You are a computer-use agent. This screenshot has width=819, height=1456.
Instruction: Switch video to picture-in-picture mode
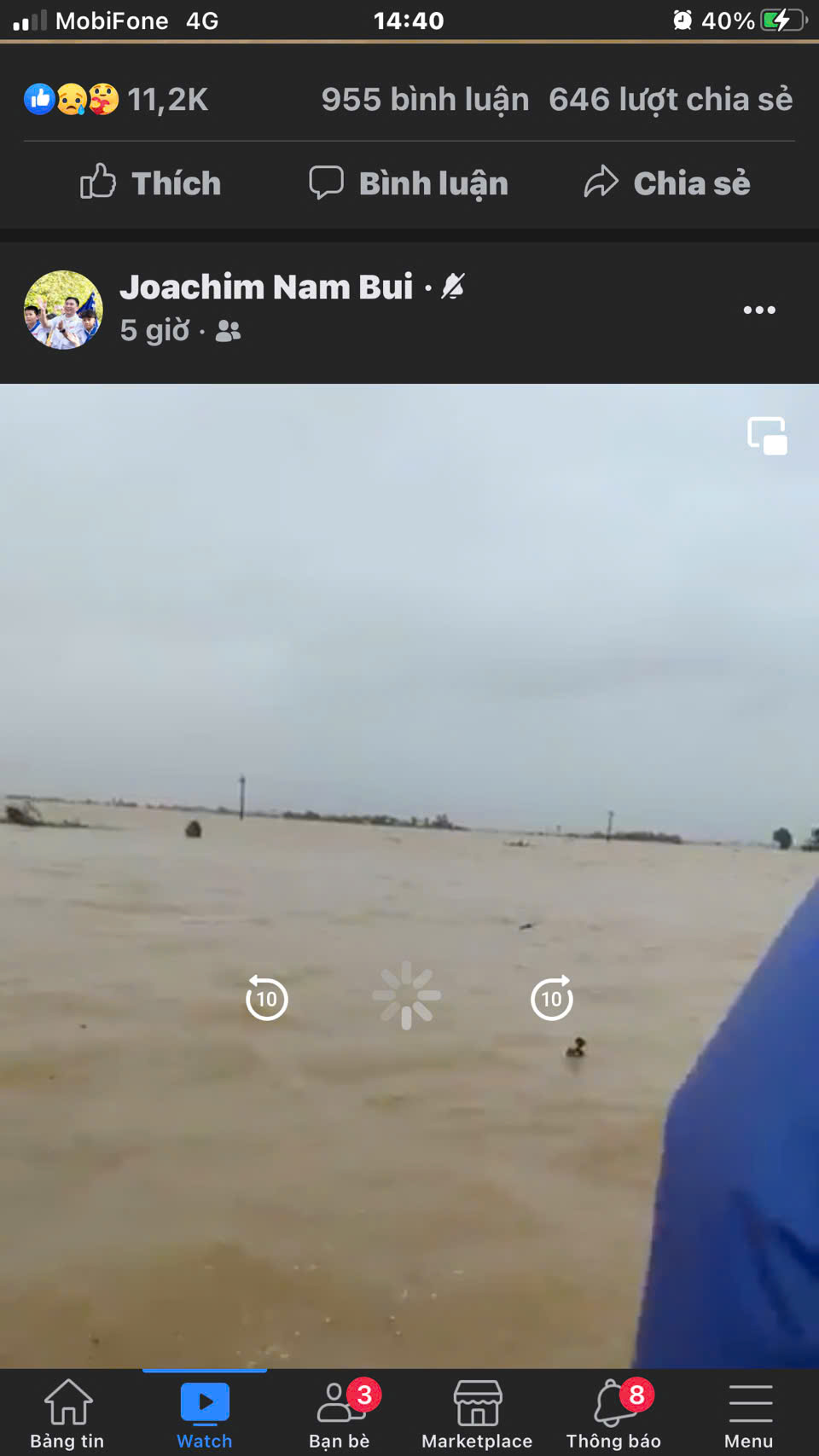767,436
